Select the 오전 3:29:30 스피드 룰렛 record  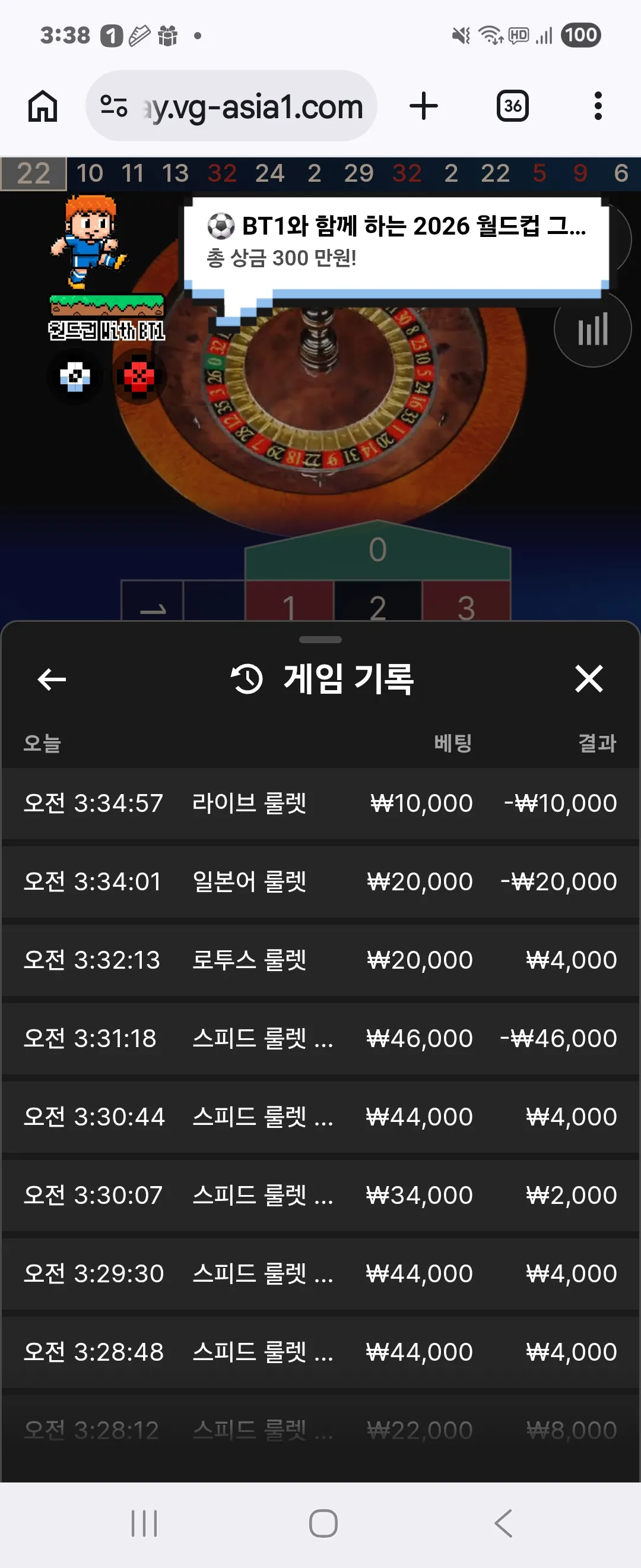click(x=320, y=1274)
